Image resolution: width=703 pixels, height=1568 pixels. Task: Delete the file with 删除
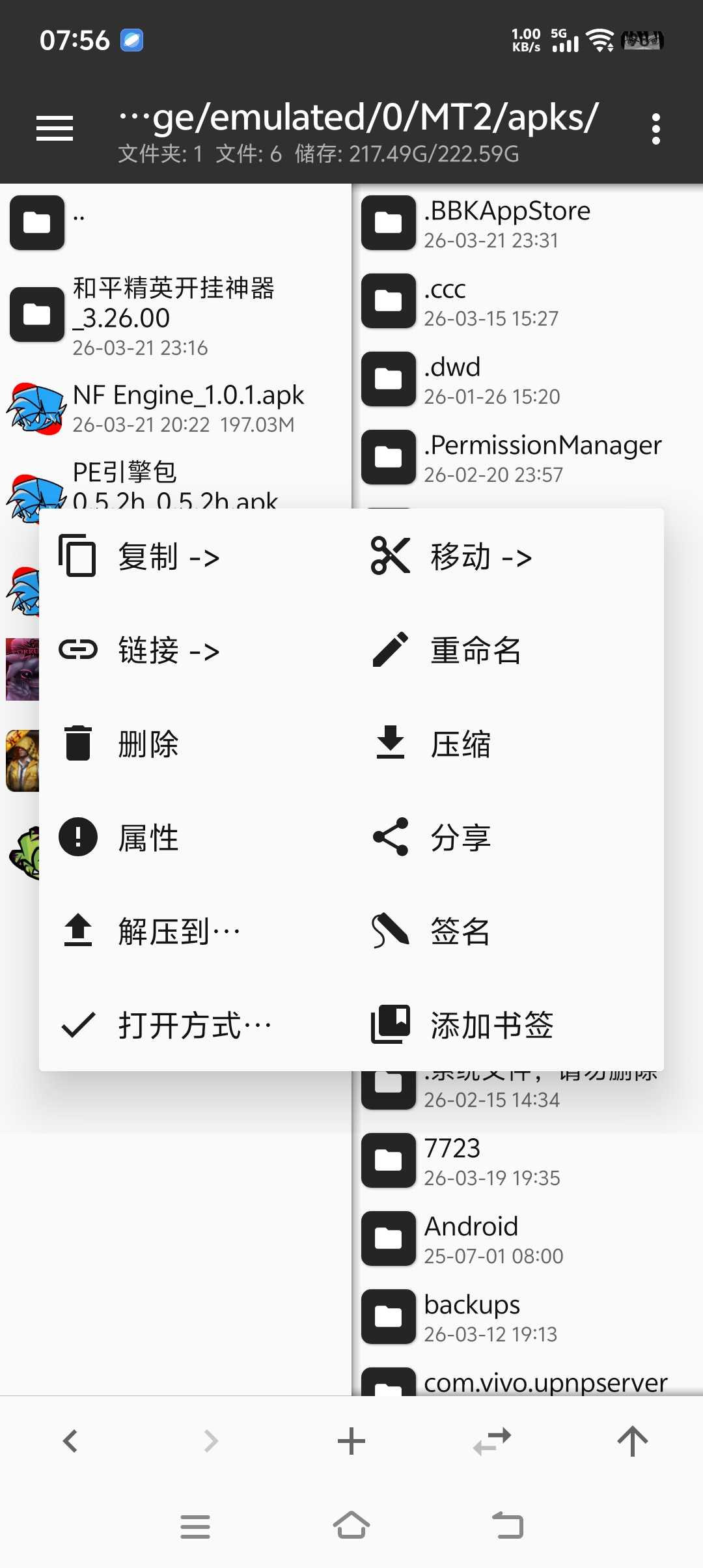(148, 744)
